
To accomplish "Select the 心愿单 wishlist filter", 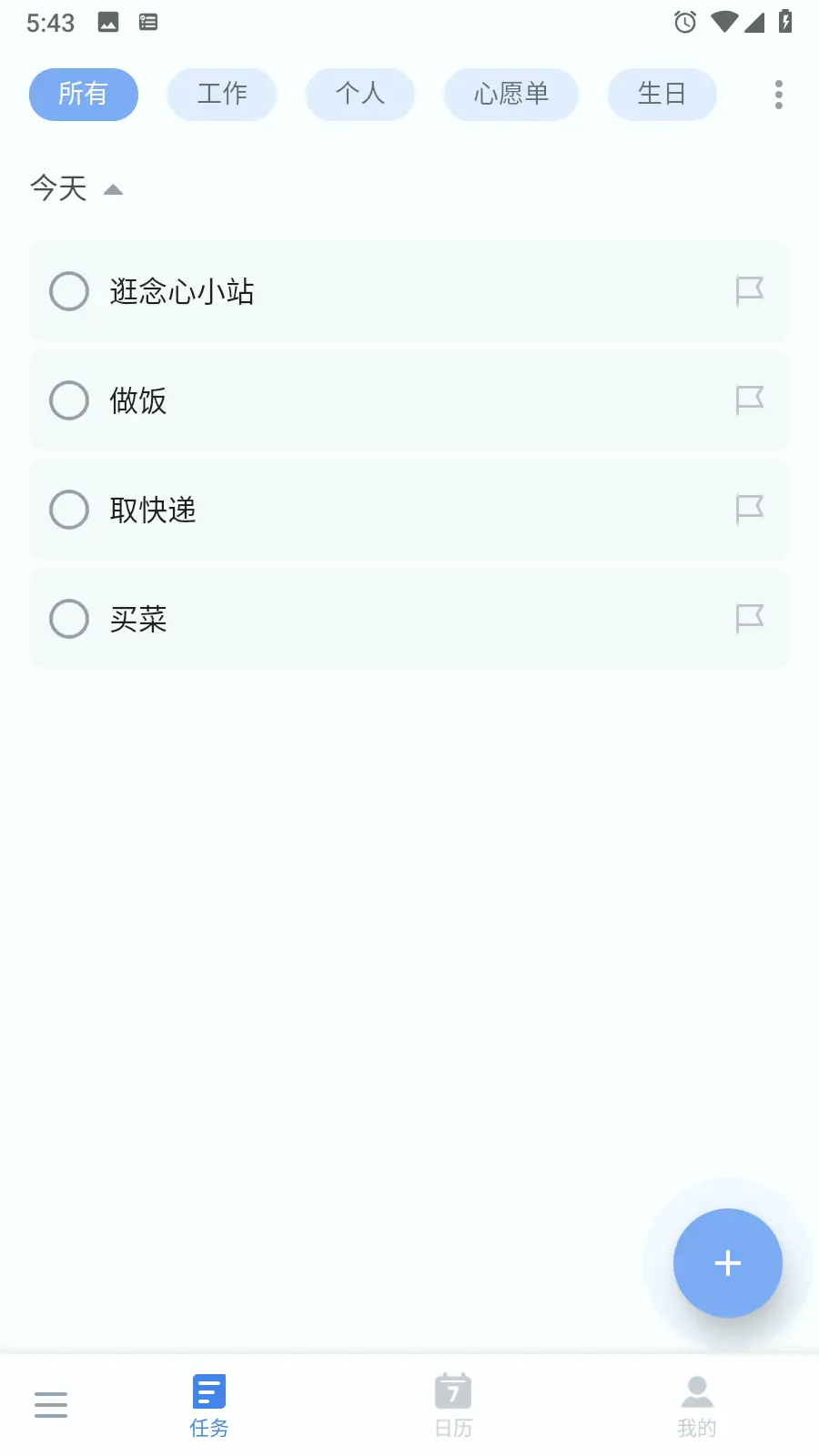I will tap(511, 94).
